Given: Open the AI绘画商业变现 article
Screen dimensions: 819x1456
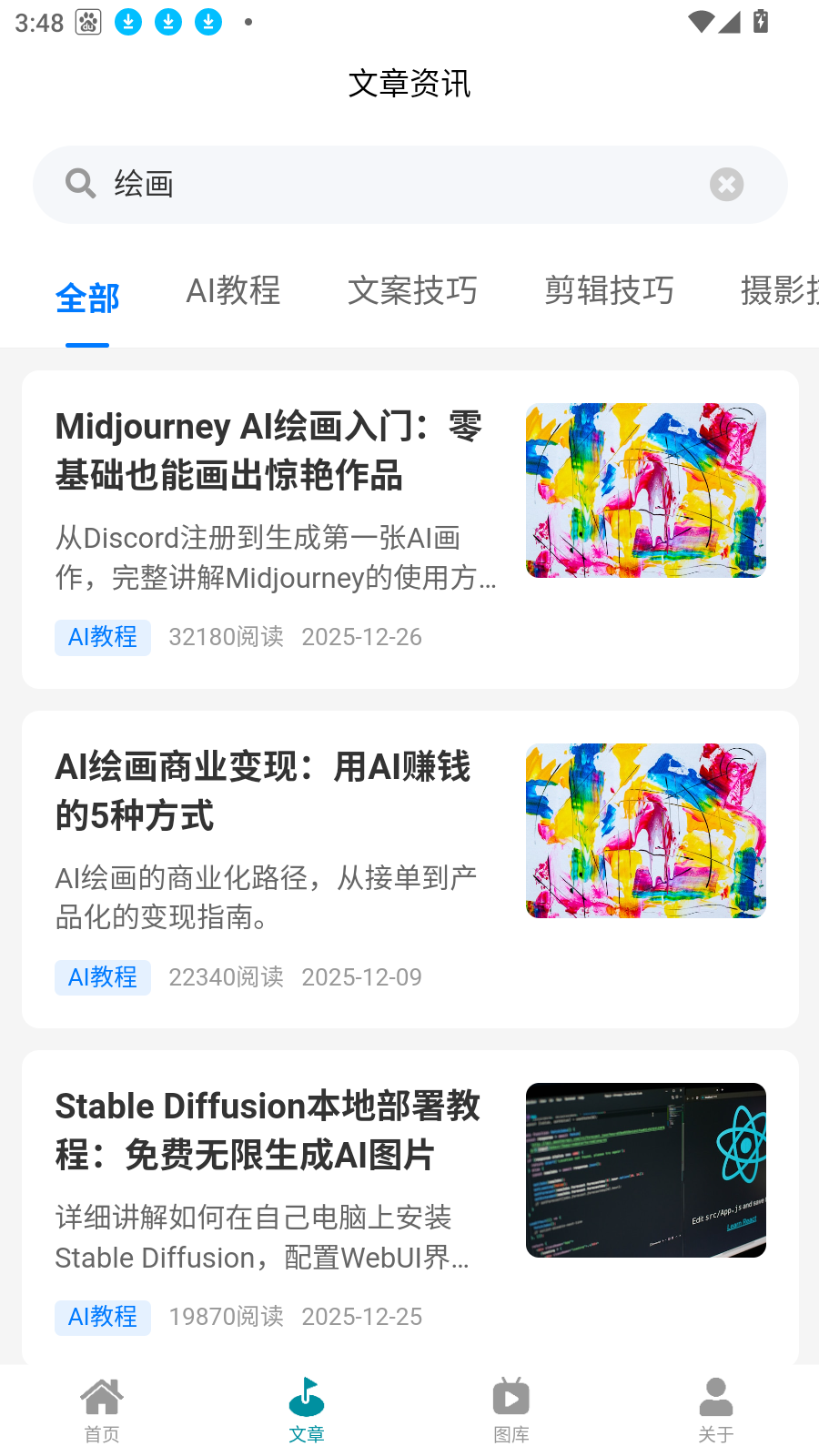Looking at the screenshot, I should click(263, 792).
